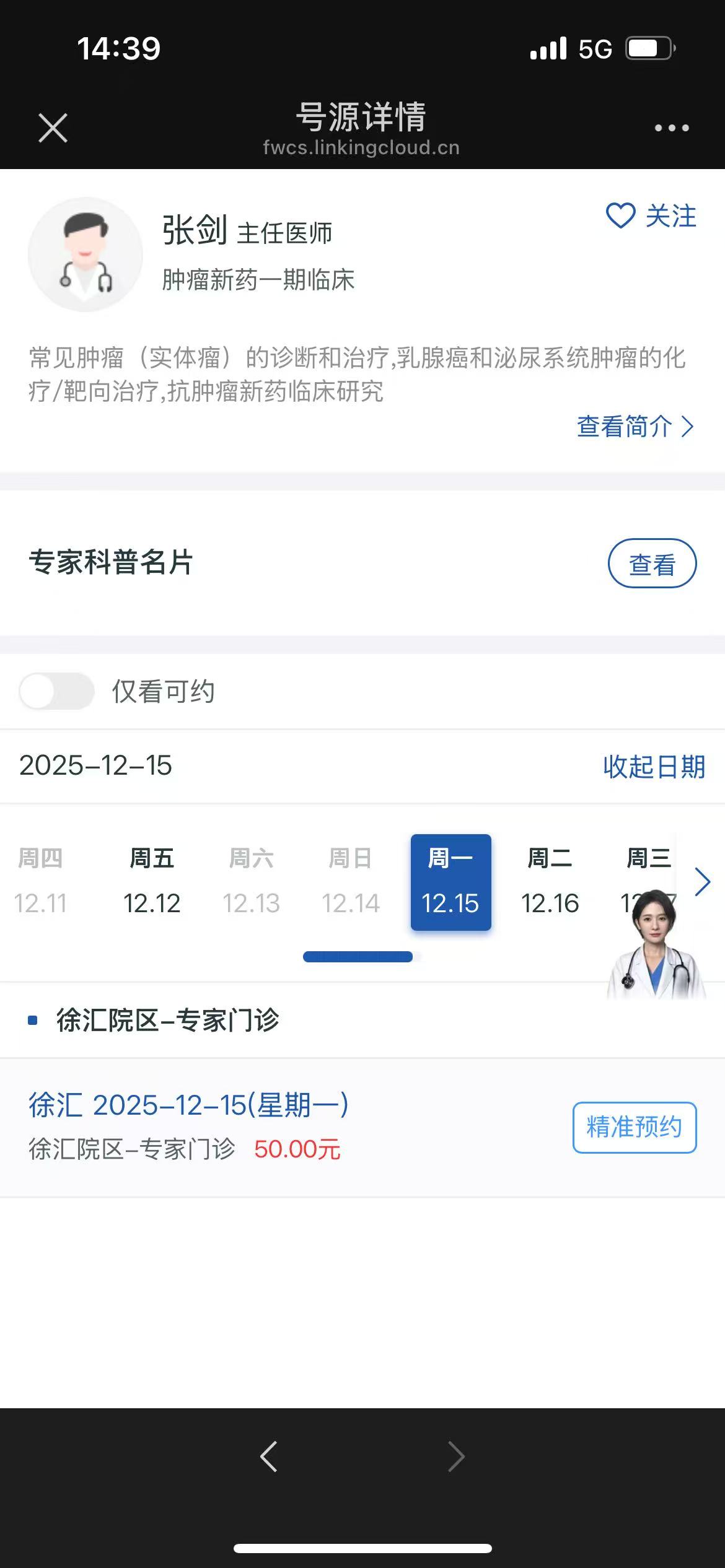Collapse dates with 收起日期

(654, 767)
